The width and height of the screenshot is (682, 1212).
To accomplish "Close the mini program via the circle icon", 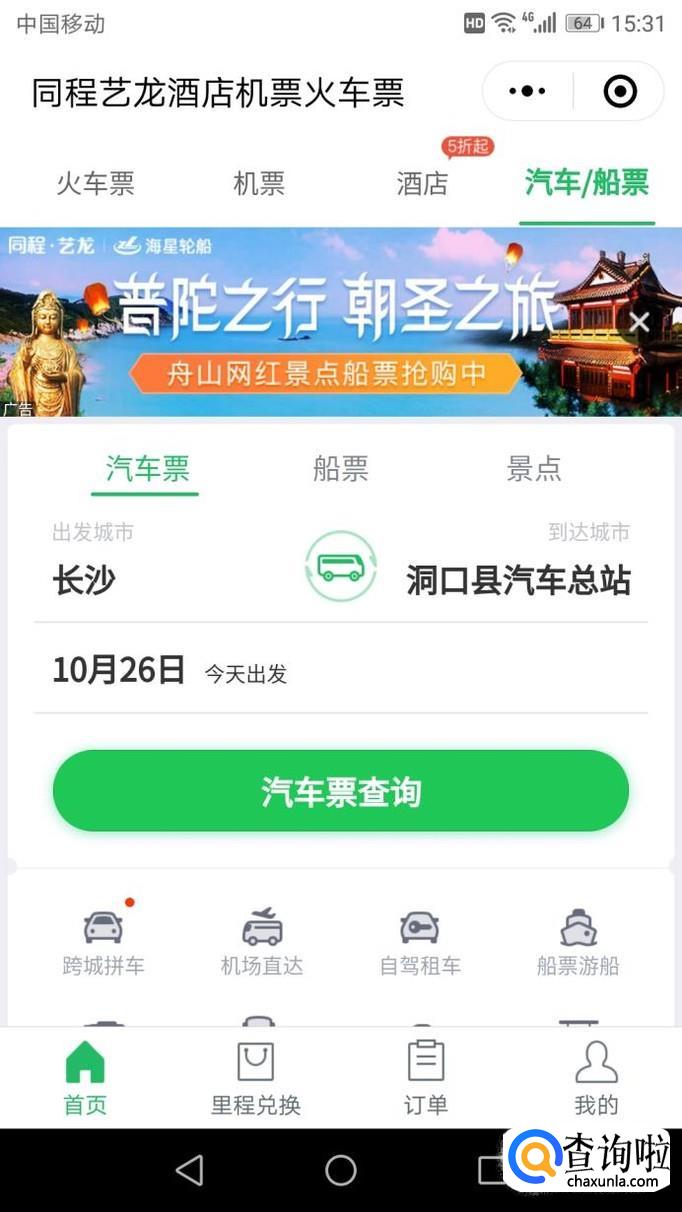I will point(620,92).
